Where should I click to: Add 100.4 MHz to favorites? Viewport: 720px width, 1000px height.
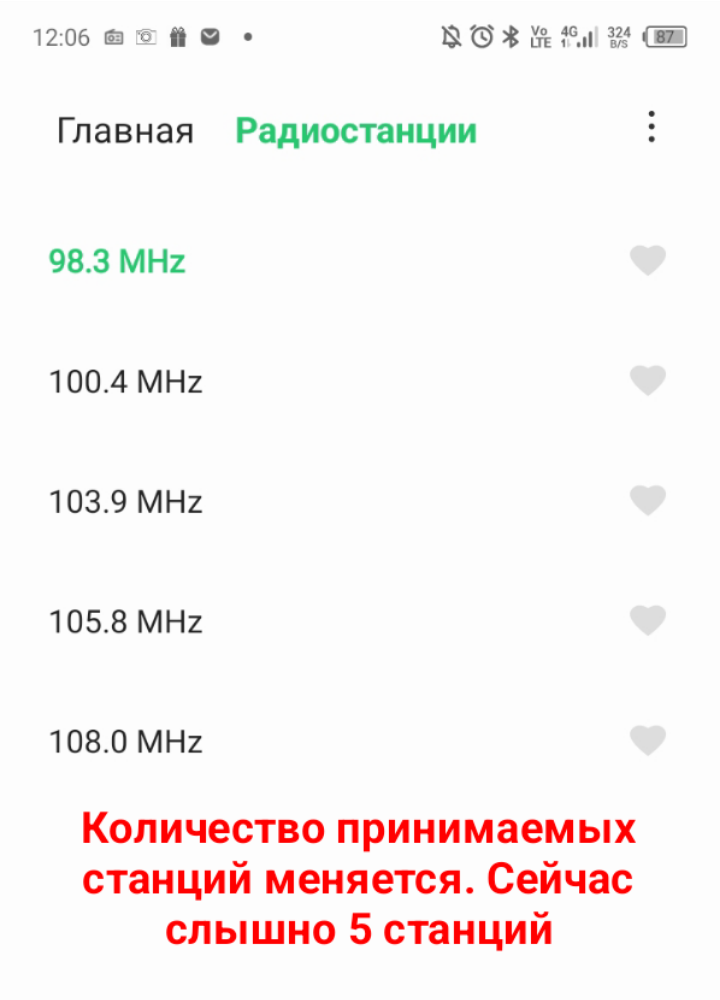coord(647,381)
